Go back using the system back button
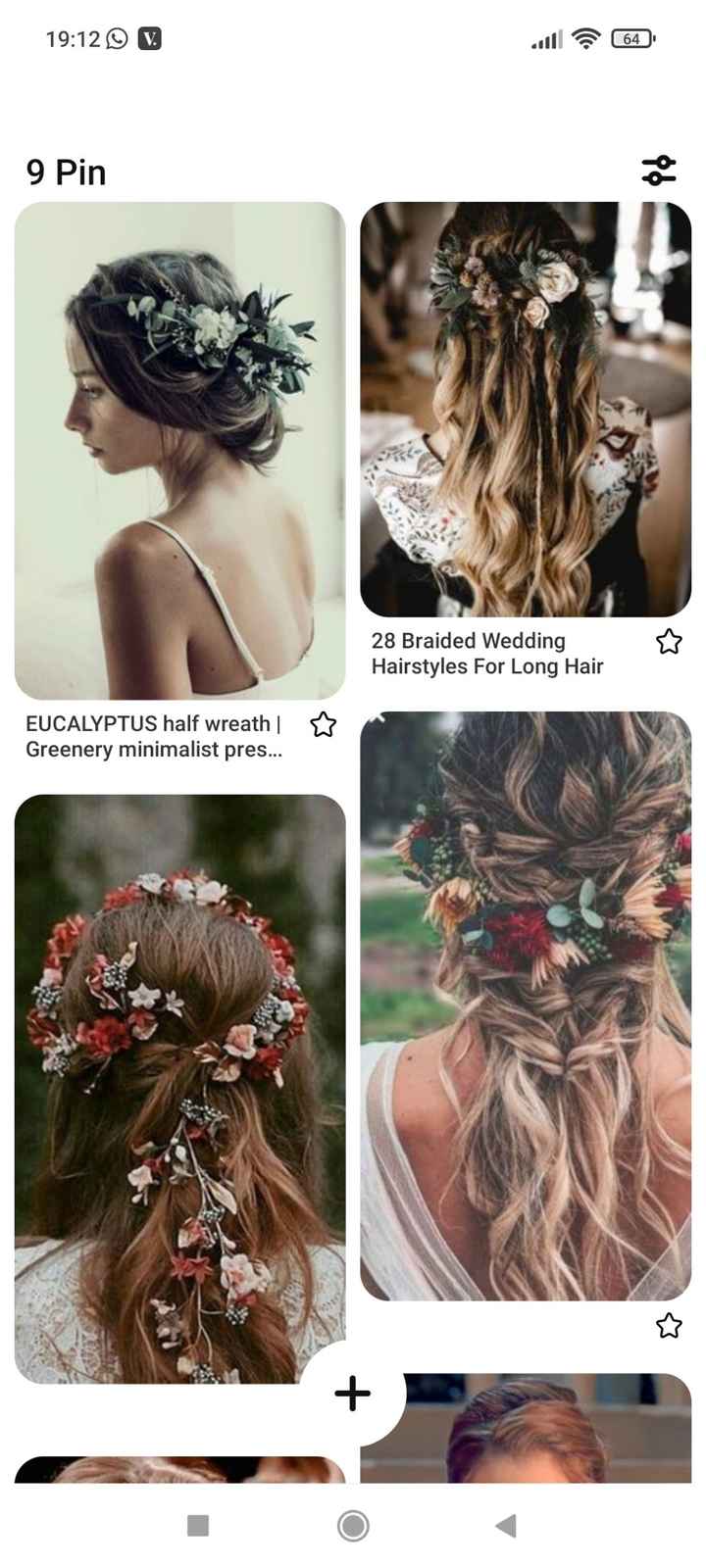This screenshot has height=1568, width=706. click(506, 1525)
